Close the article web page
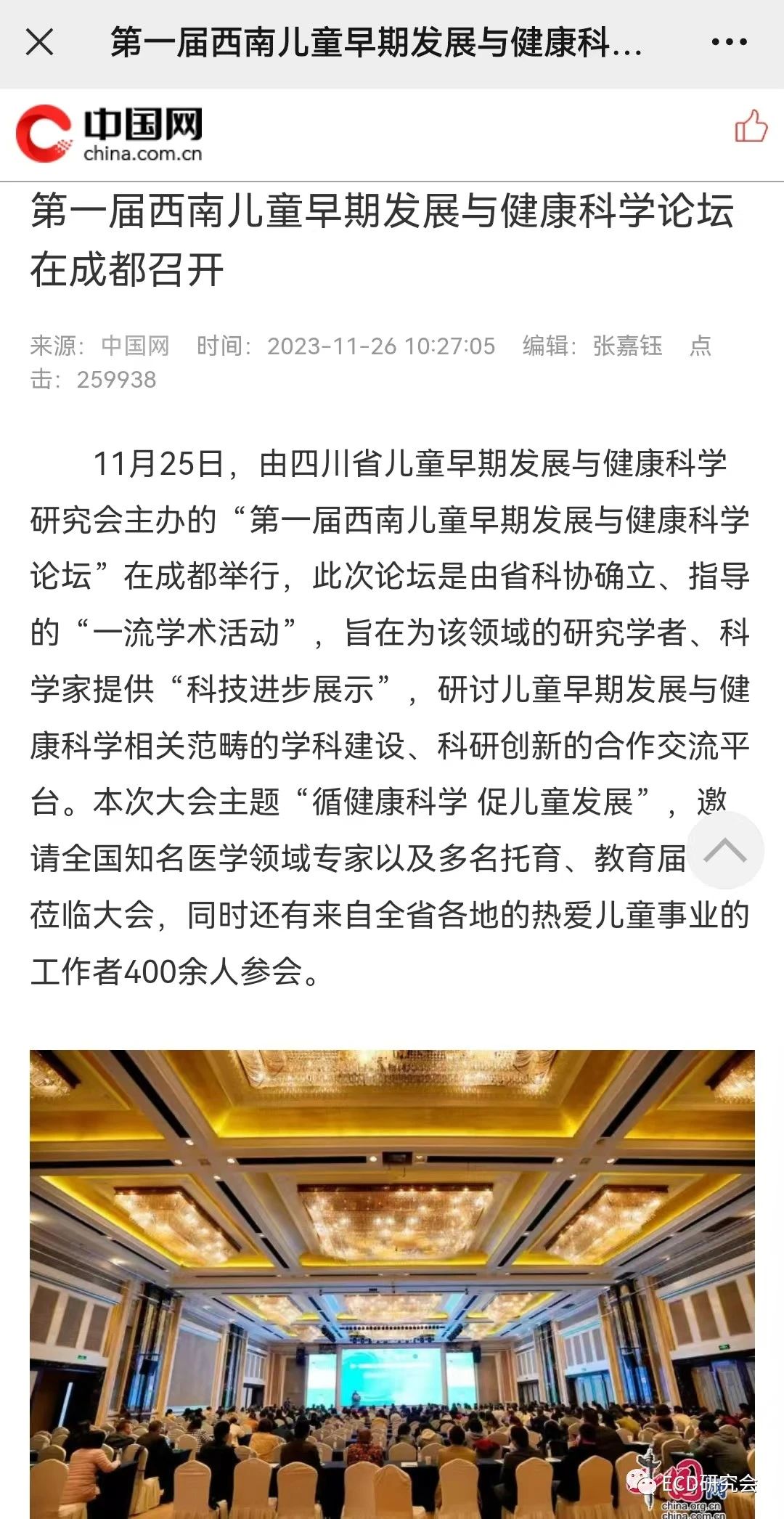The height and width of the screenshot is (1519, 784). [39, 42]
